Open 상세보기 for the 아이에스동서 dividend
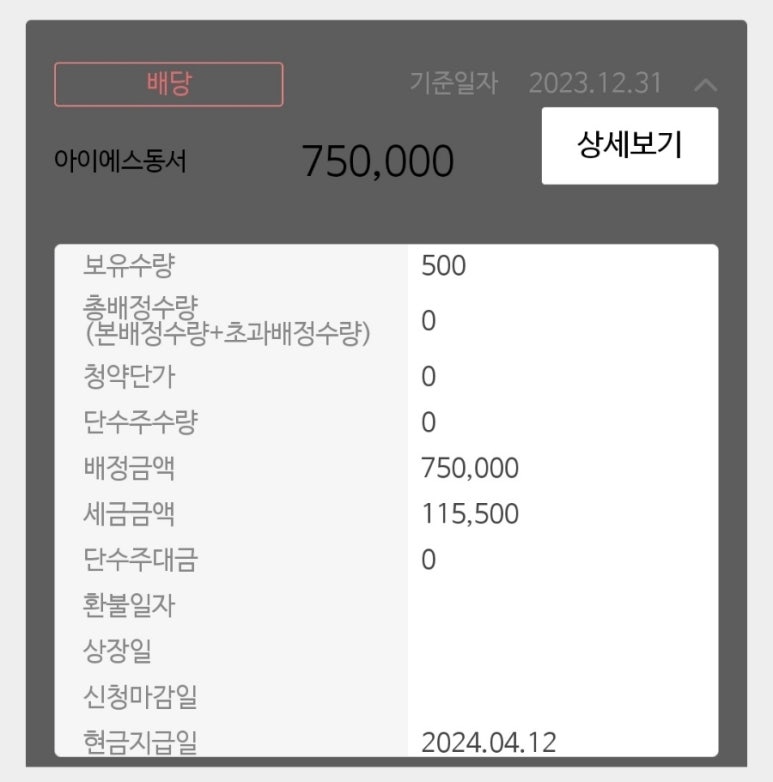Viewport: 773px width, 782px height. coord(629,146)
